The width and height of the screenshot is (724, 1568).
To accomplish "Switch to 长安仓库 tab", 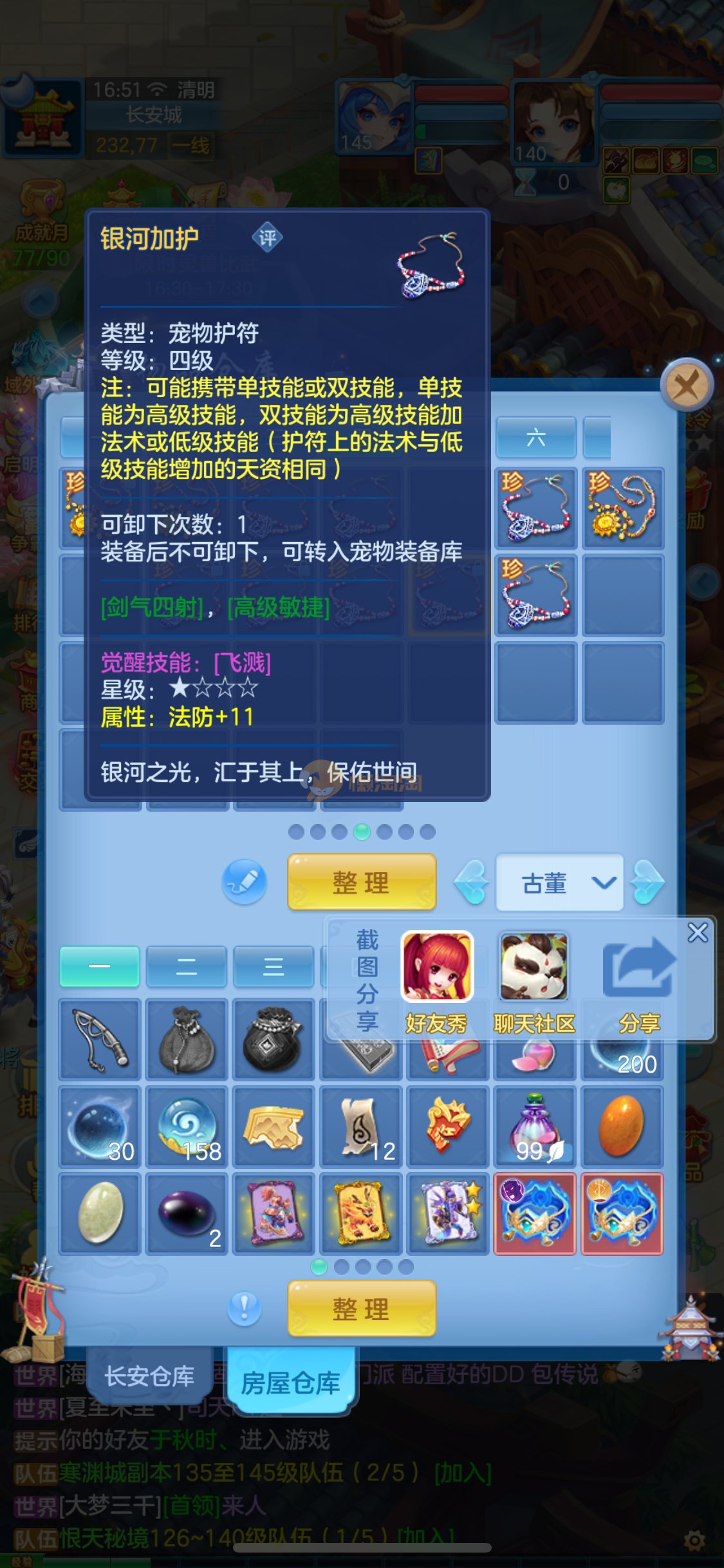I will (150, 1376).
